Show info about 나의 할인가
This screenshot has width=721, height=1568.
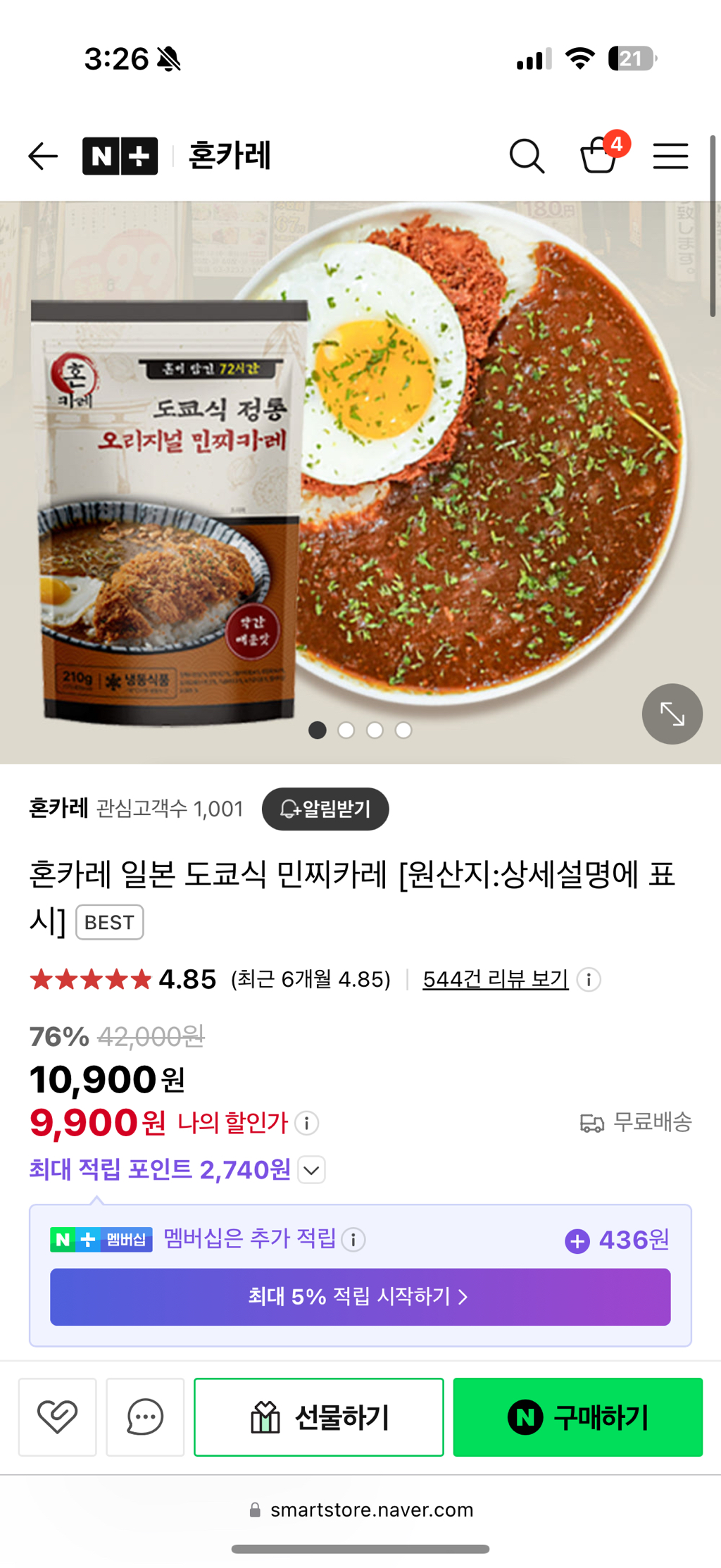point(306,1123)
